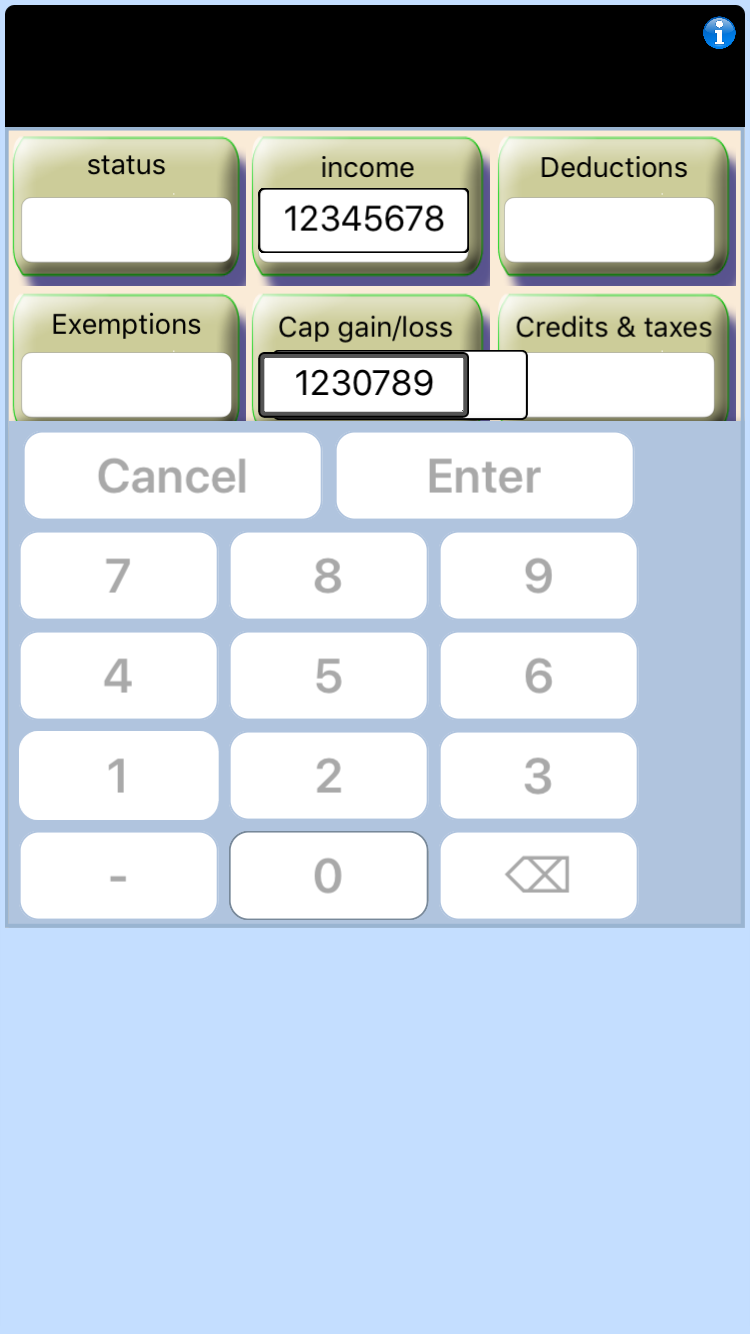
Task: Delete the last digit with backspace
Action: pos(538,876)
